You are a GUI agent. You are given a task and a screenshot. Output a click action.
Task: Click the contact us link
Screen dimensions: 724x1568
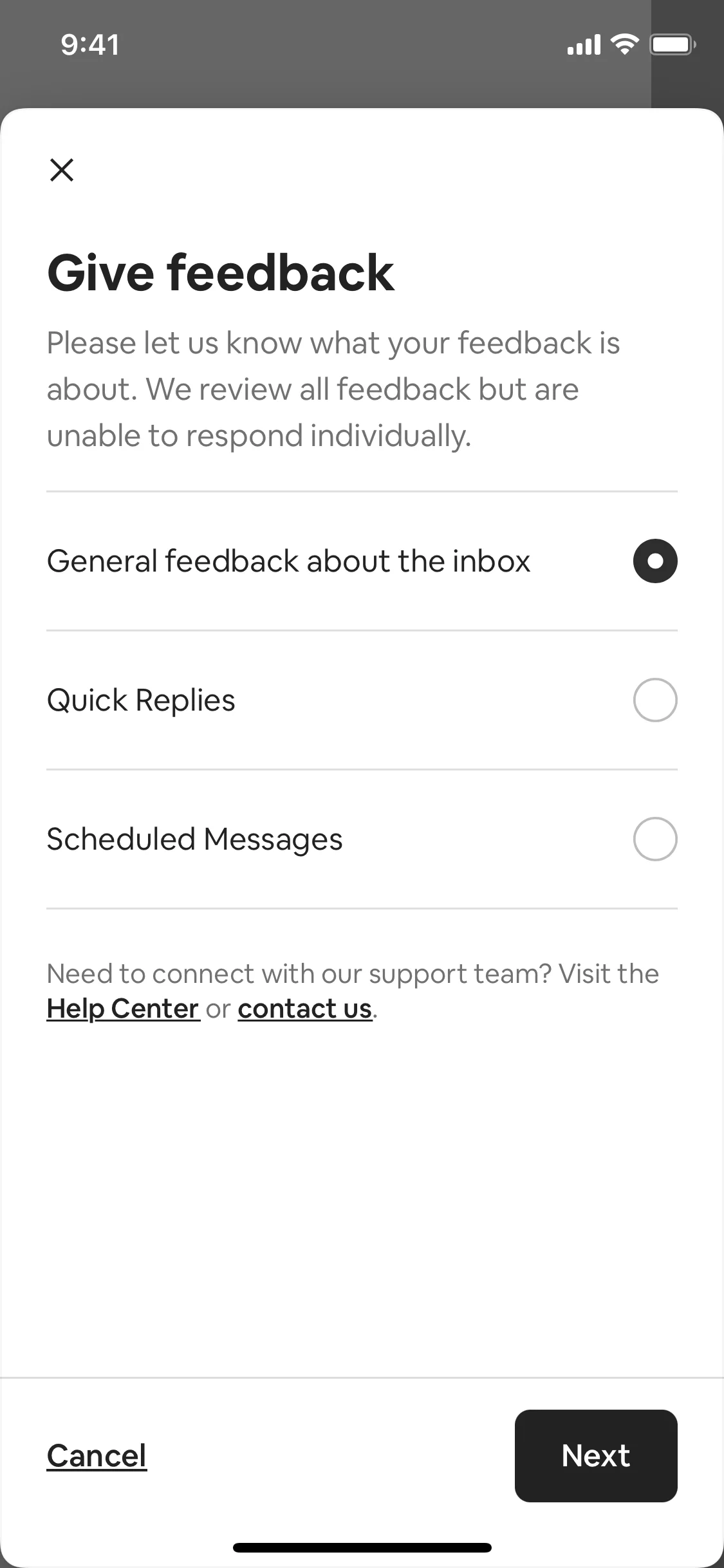coord(304,1008)
